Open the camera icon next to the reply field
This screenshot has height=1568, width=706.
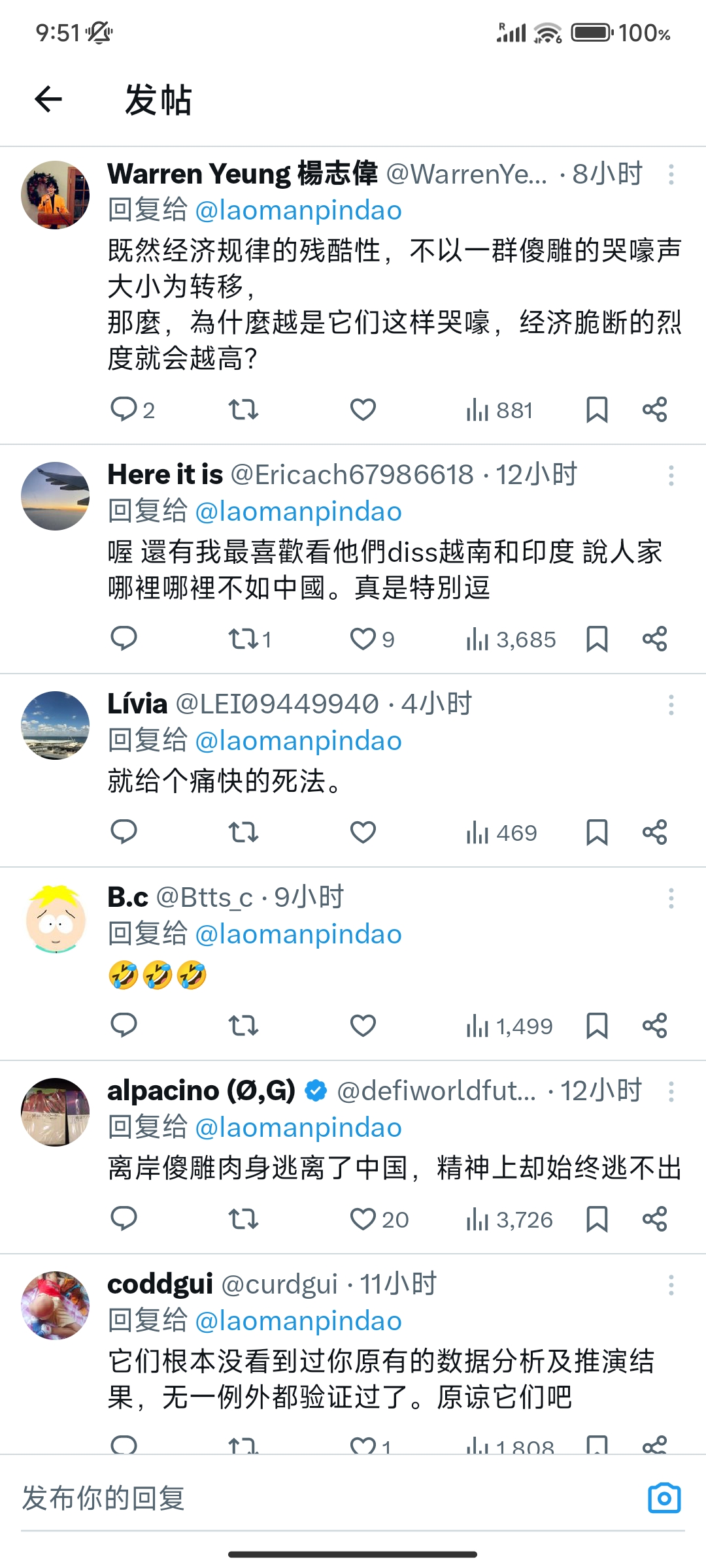coord(664,1497)
